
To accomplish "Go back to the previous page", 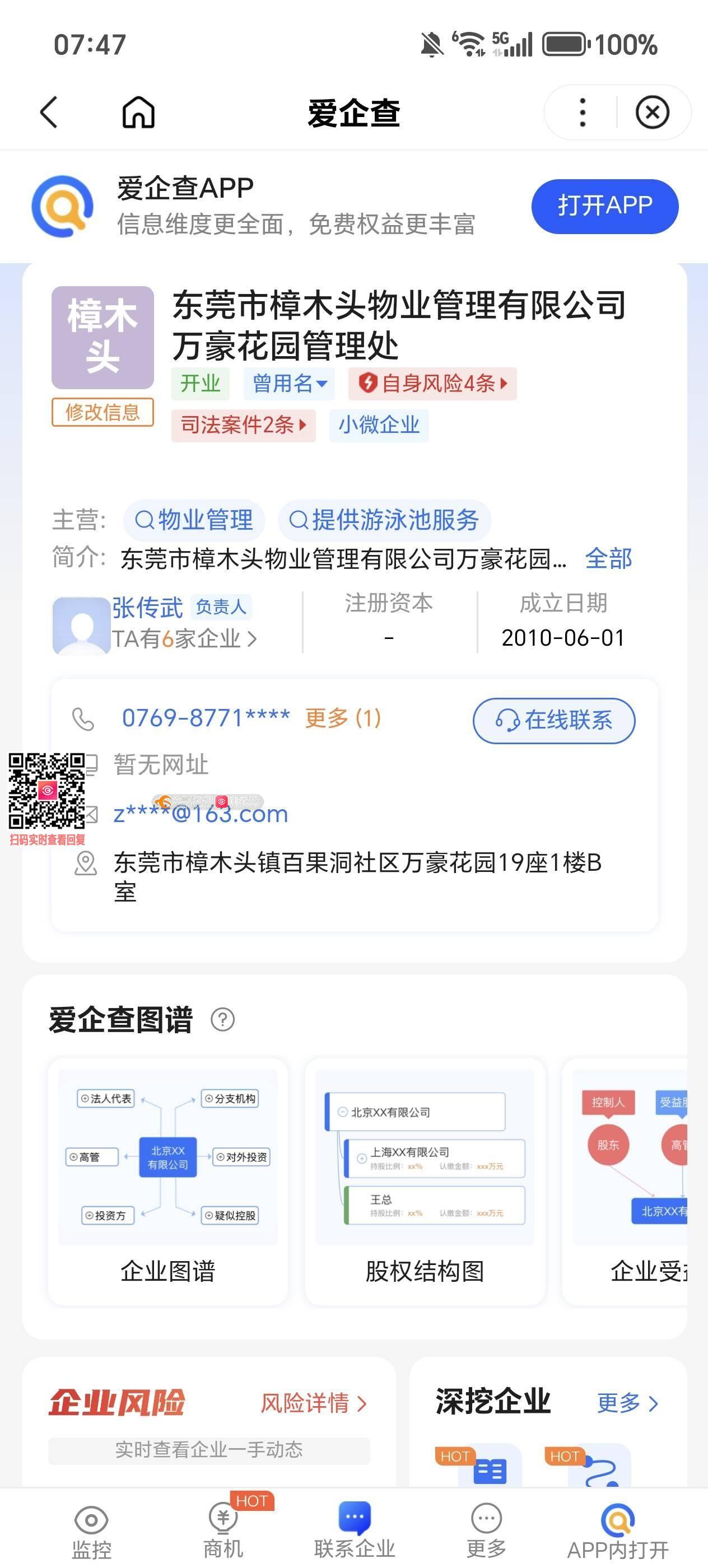I will pos(49,113).
